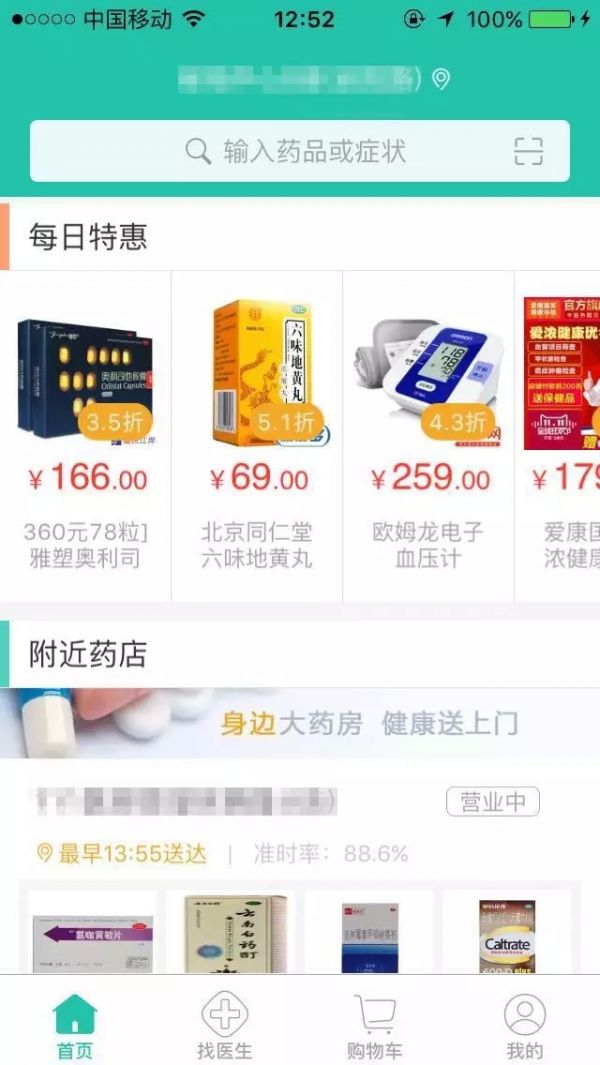Open the barcode scanner icon
The width and height of the screenshot is (600, 1065).
[528, 152]
